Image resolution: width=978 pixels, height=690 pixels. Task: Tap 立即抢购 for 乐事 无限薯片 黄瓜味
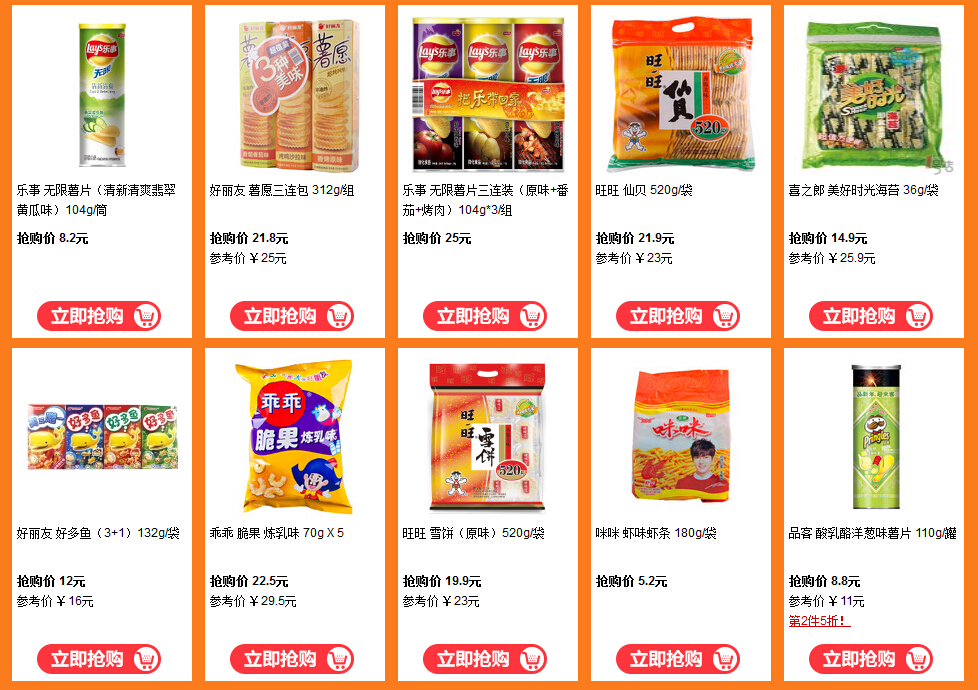point(99,316)
